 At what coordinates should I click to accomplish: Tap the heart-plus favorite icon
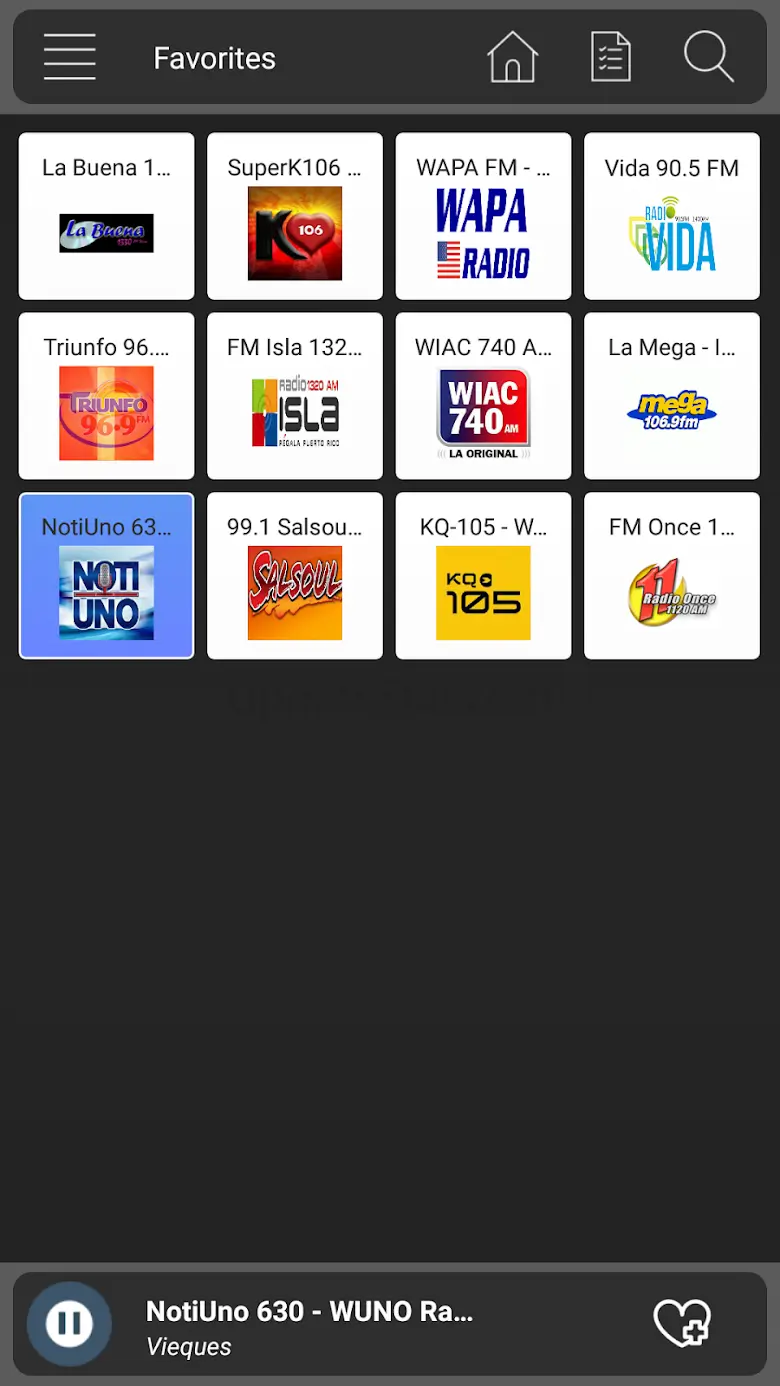[682, 1324]
